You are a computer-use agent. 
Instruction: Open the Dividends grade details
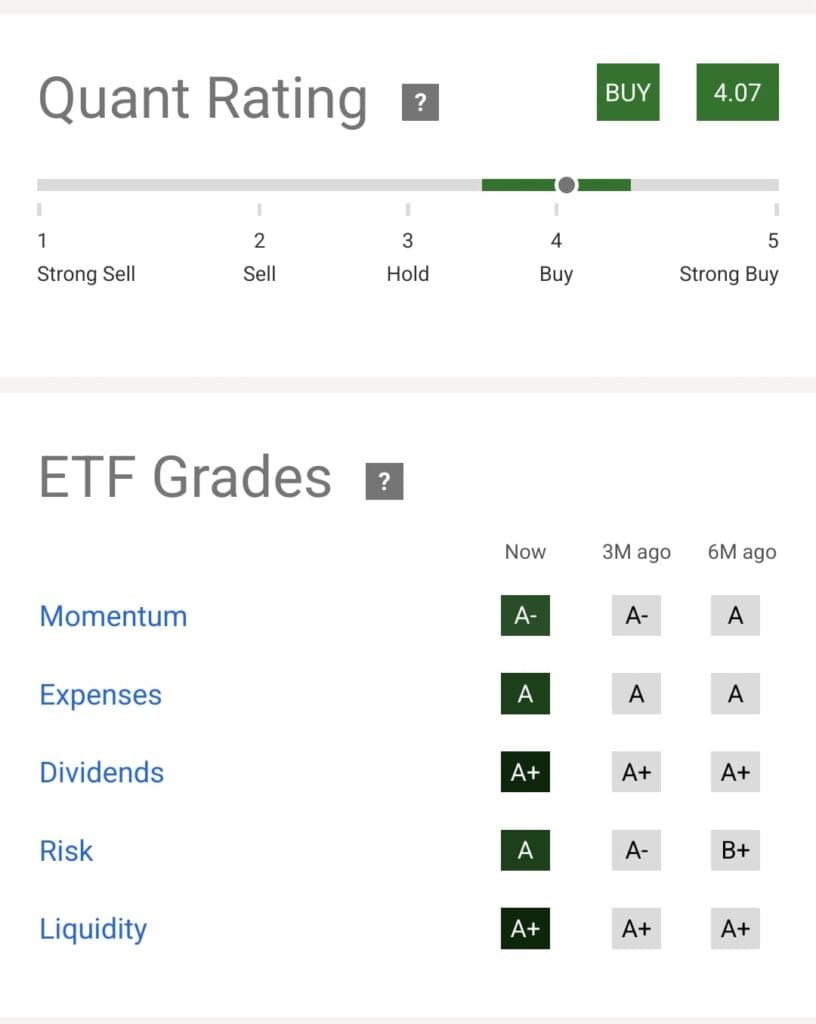(101, 772)
